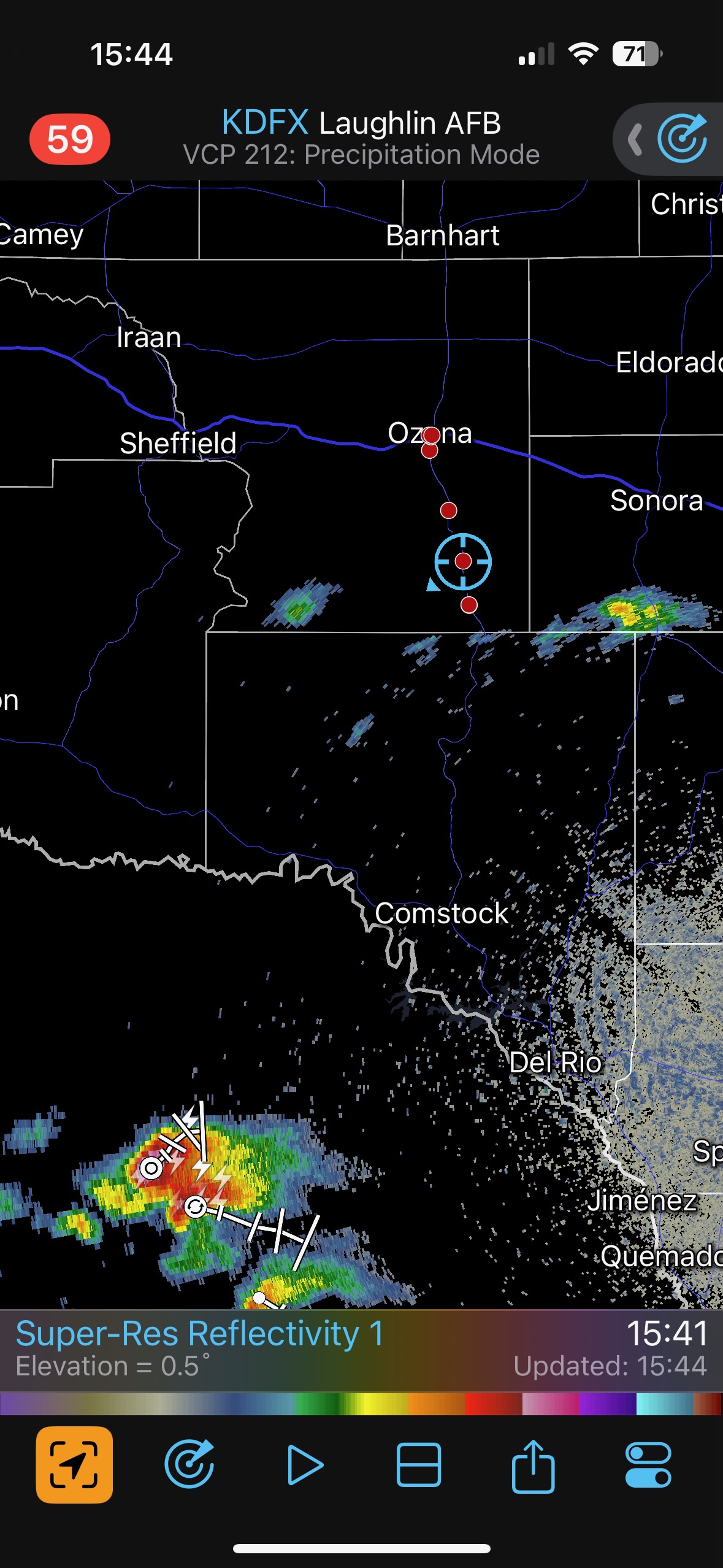
Task: Share the current radar image
Action: pyautogui.click(x=533, y=1464)
